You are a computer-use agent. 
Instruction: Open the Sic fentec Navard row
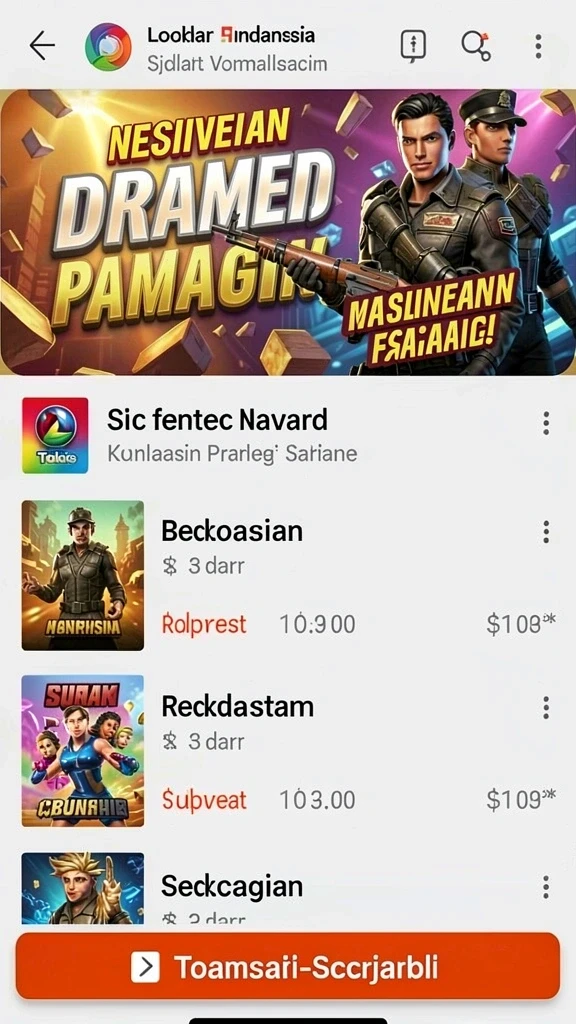coord(288,436)
